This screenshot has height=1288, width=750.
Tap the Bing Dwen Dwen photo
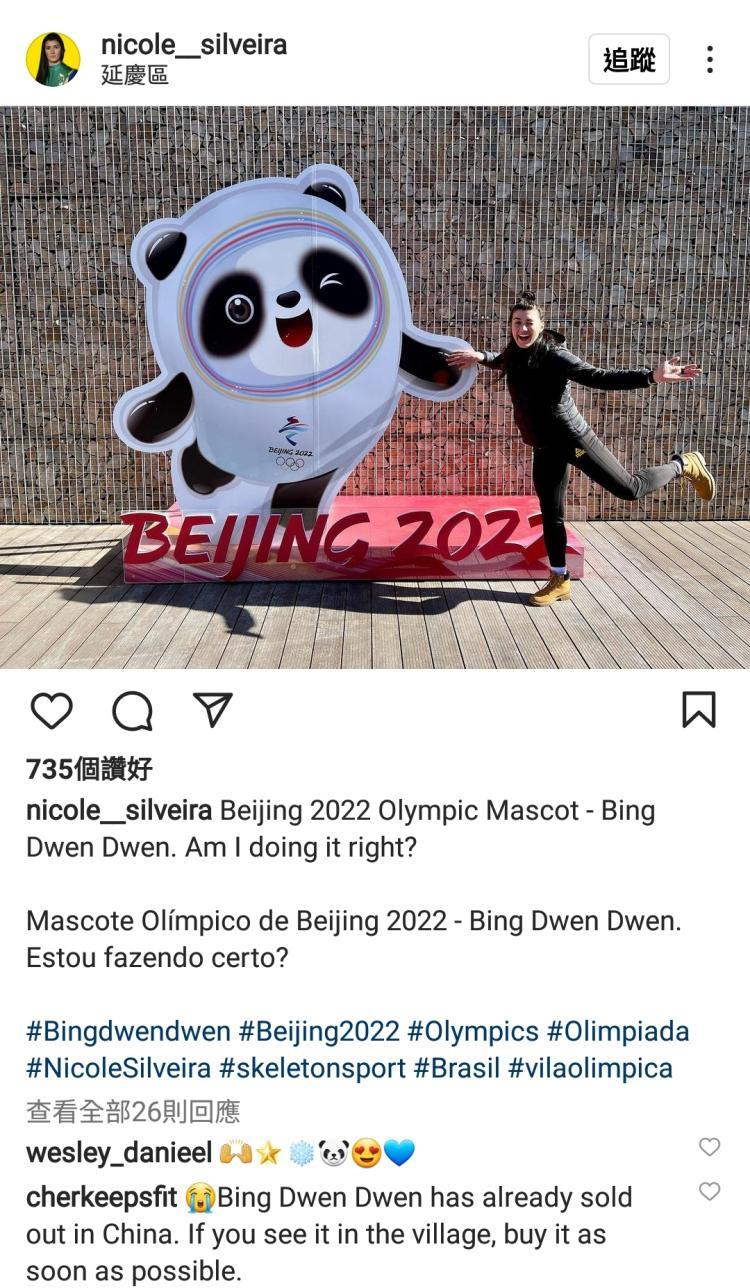click(375, 390)
